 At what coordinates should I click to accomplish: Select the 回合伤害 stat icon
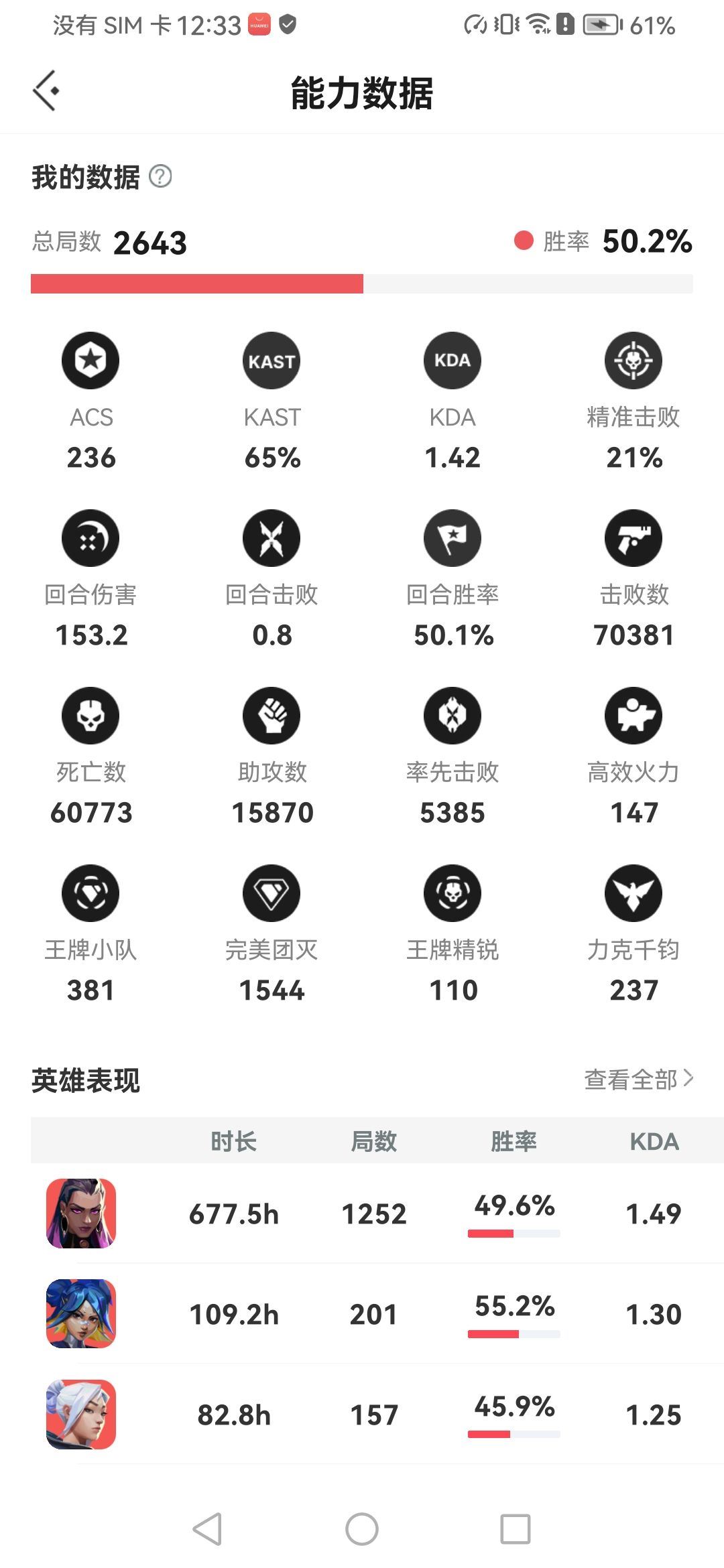(x=90, y=538)
